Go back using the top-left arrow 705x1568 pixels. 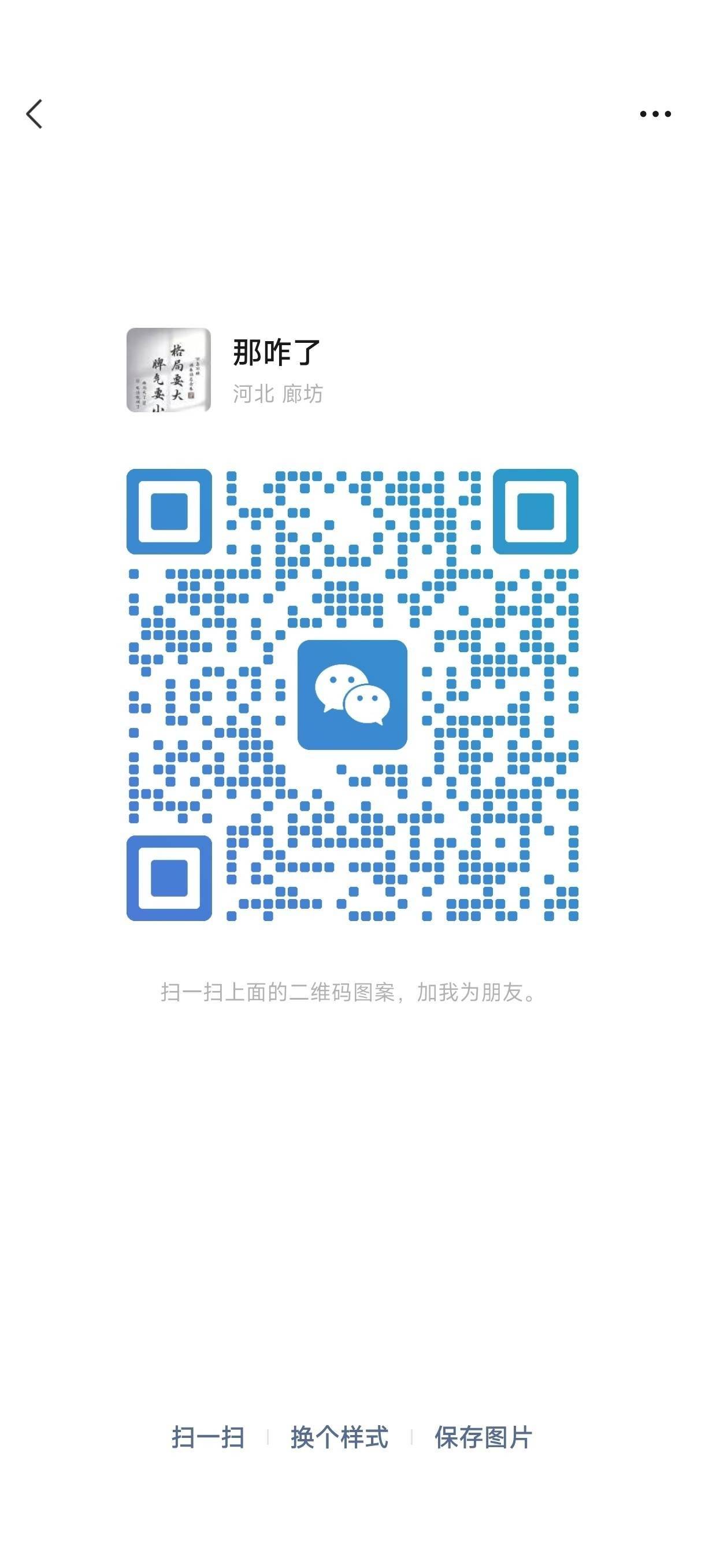coord(35,114)
